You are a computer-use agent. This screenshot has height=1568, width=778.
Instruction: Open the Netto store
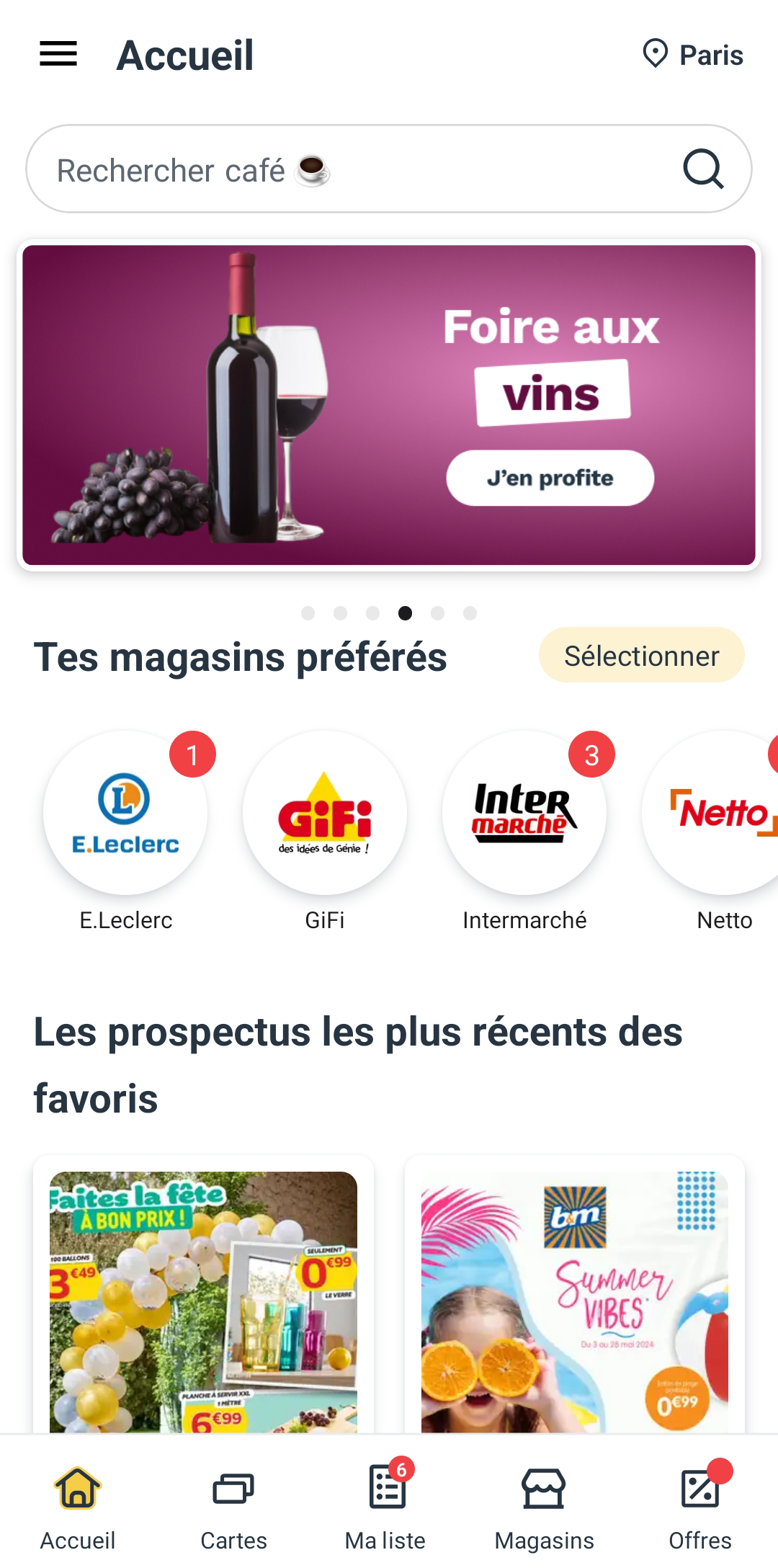point(720,814)
